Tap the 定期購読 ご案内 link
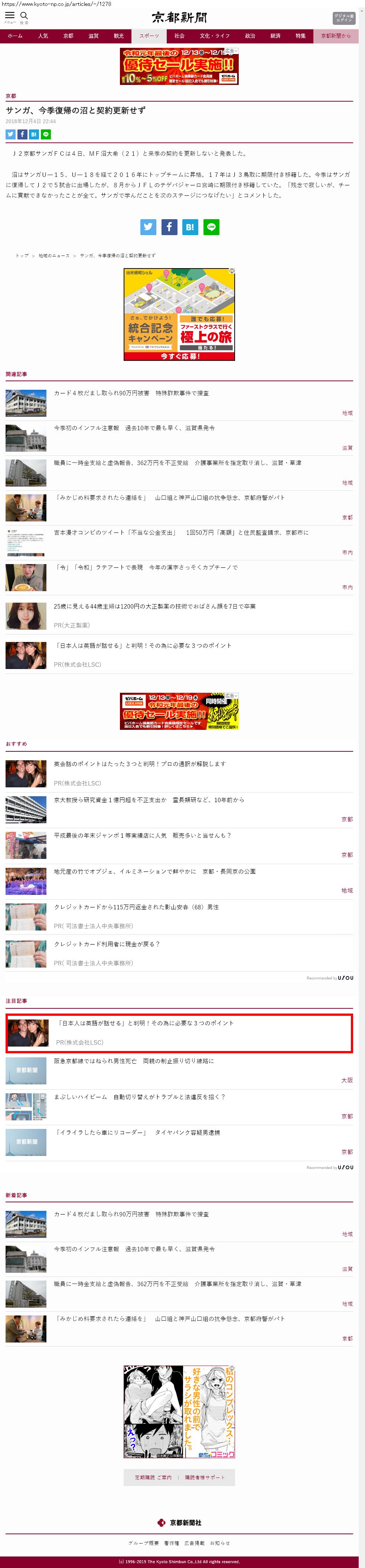Viewport: 365px width, 1568px height. (x=153, y=1477)
